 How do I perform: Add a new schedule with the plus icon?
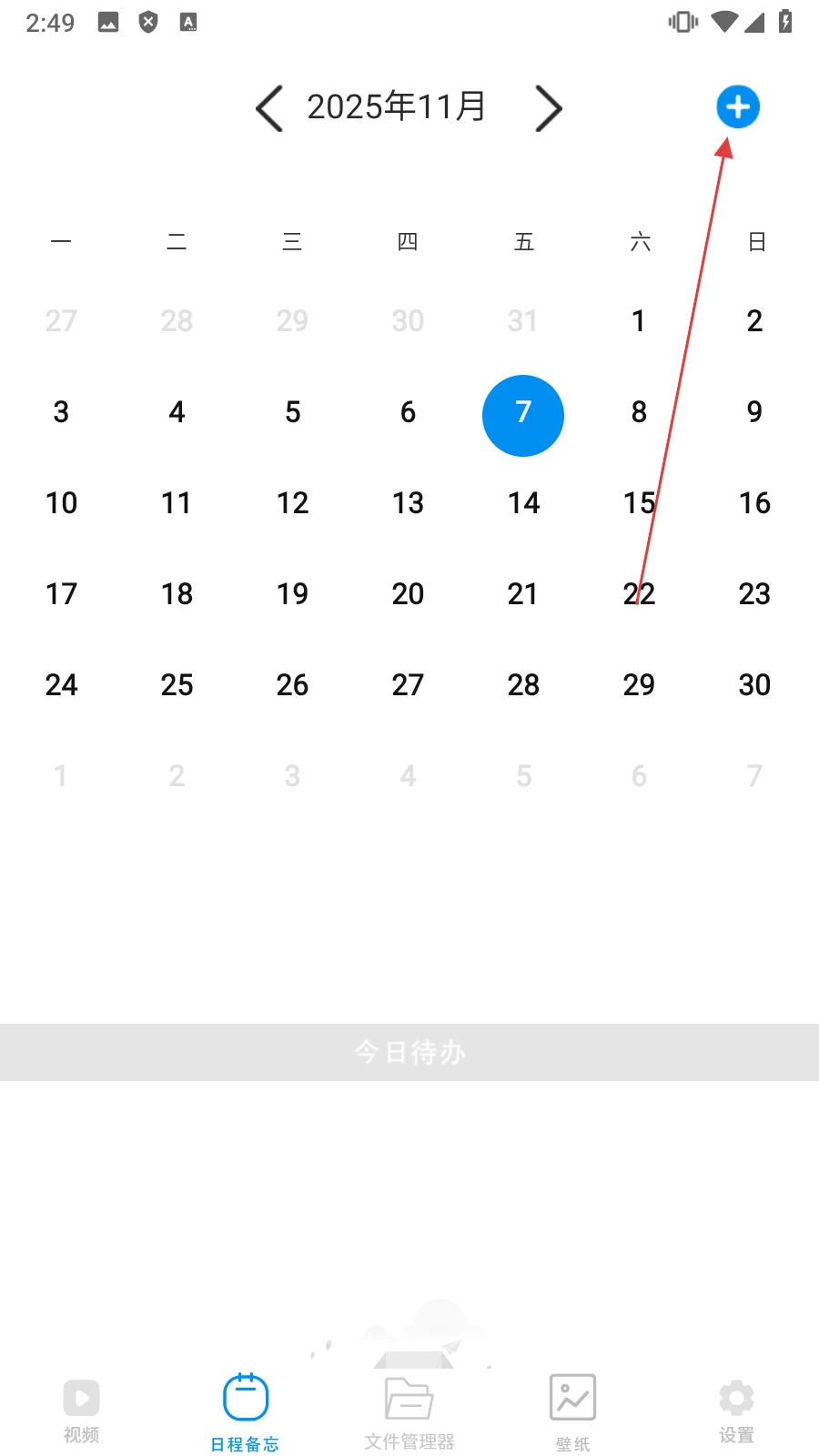point(737,107)
